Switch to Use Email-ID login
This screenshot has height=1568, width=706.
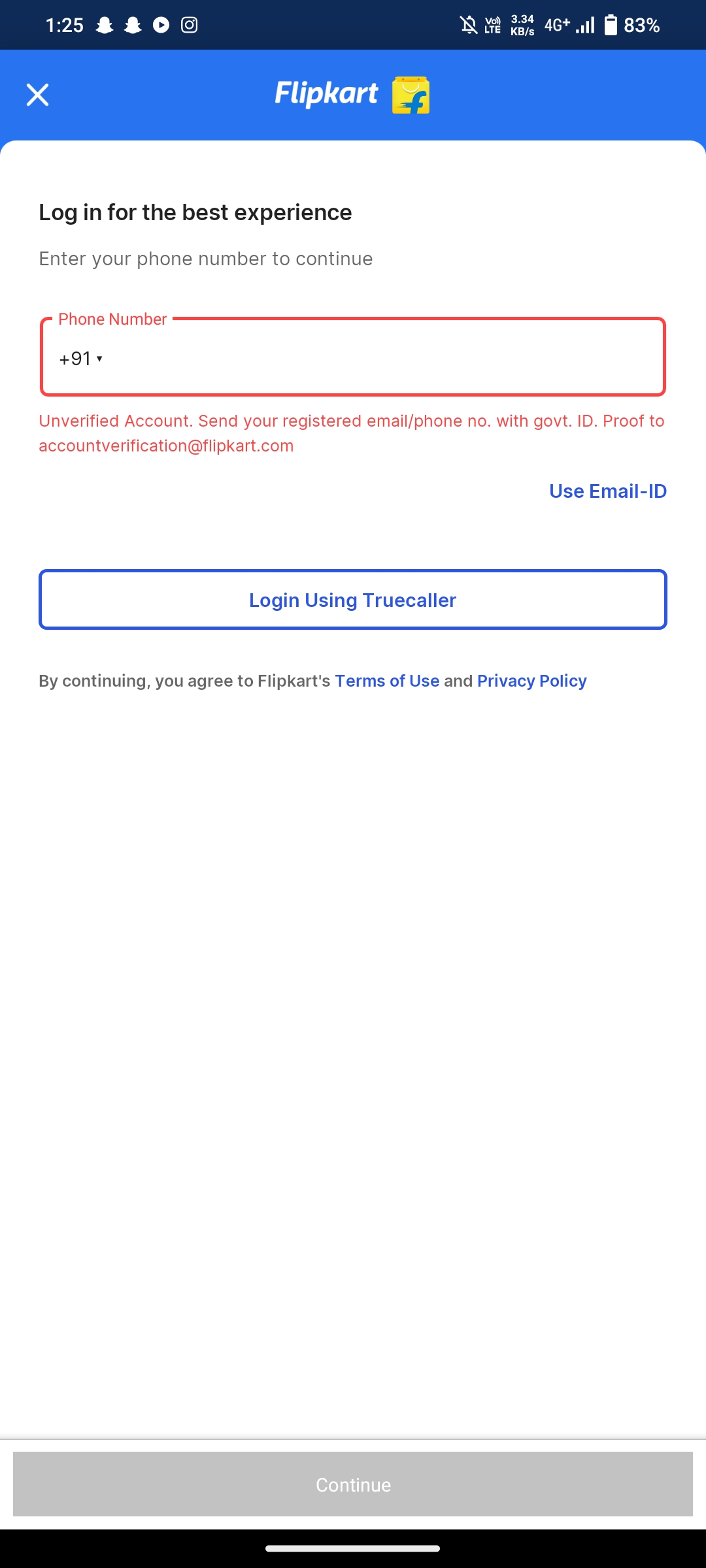pos(607,491)
